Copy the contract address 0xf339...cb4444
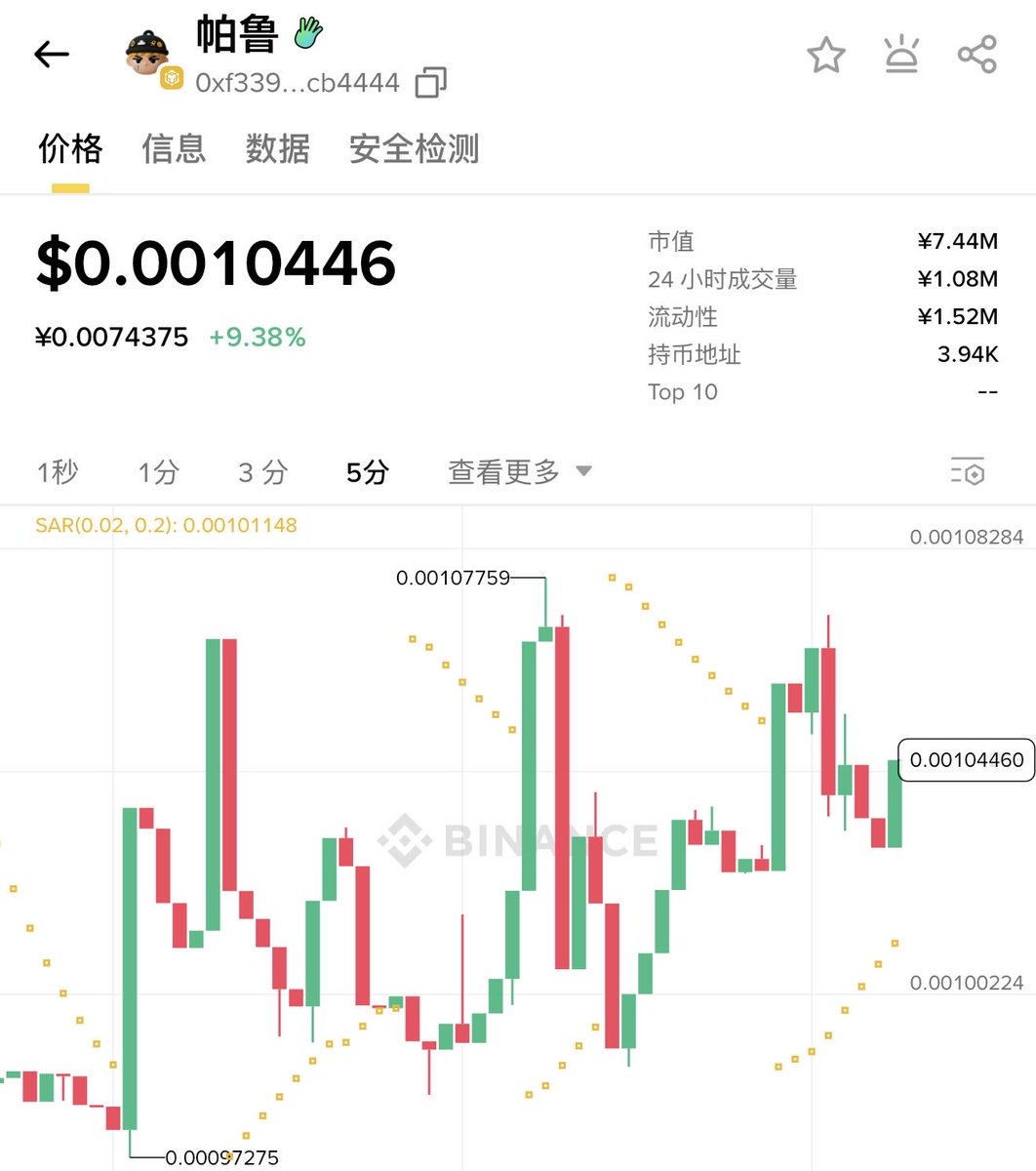This screenshot has width=1036, height=1171. coord(430,83)
